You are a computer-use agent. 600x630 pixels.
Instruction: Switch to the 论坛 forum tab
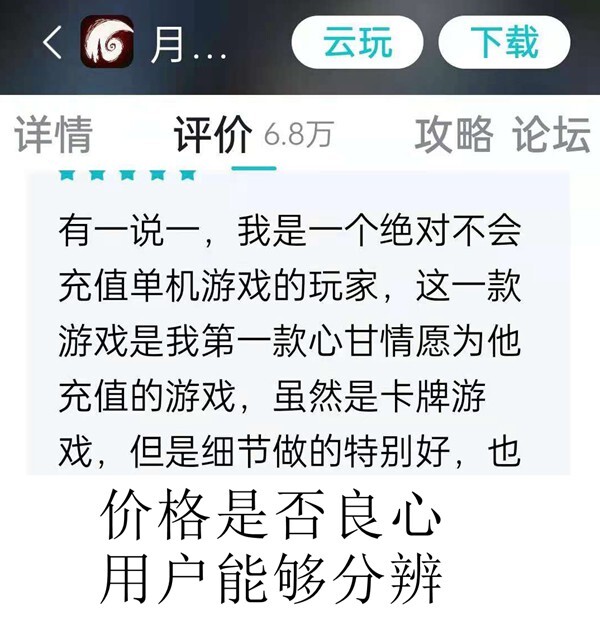pyautogui.click(x=552, y=135)
